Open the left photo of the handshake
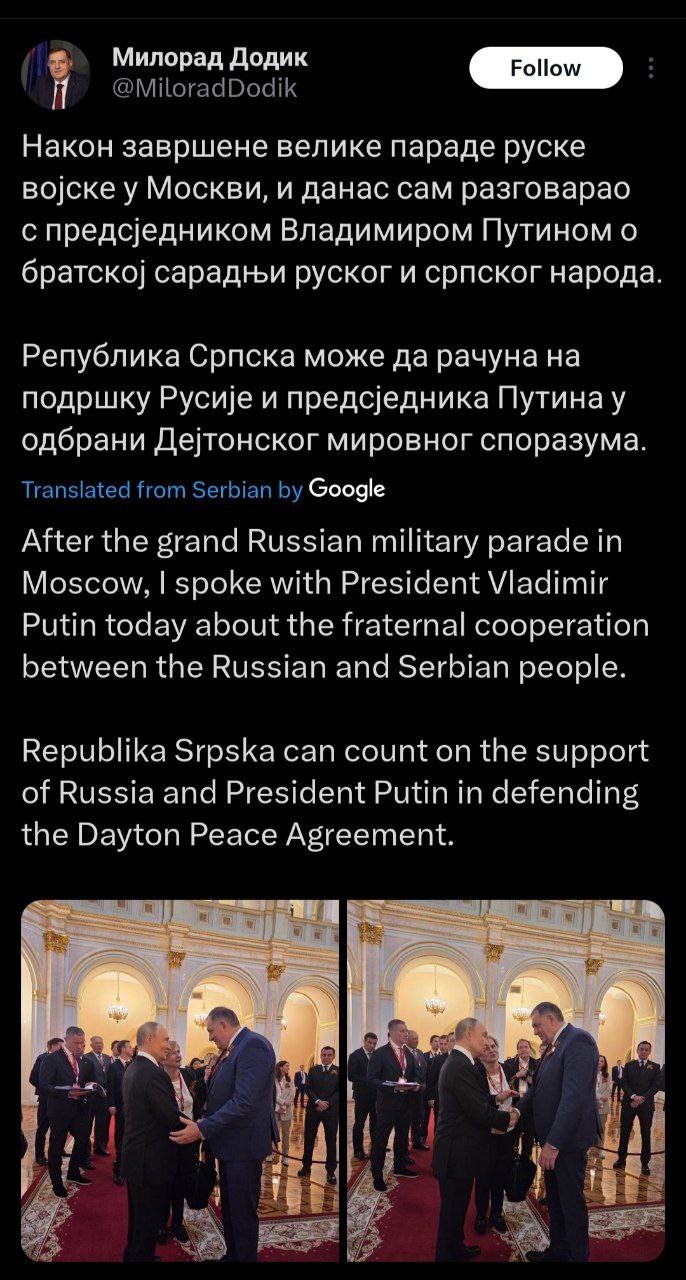Viewport: 686px width, 1280px height. [x=180, y=1080]
